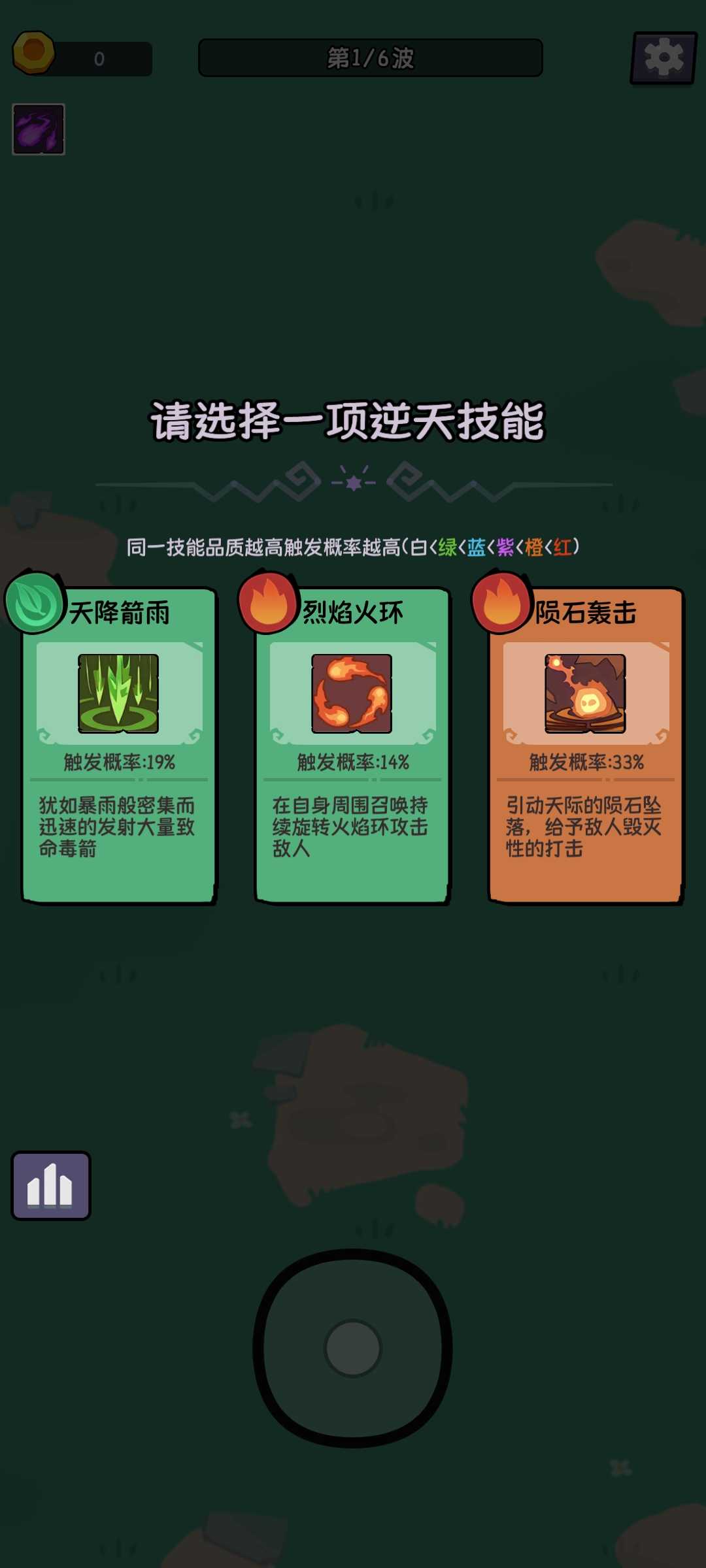
Task: Open the settings gear
Action: [x=664, y=57]
